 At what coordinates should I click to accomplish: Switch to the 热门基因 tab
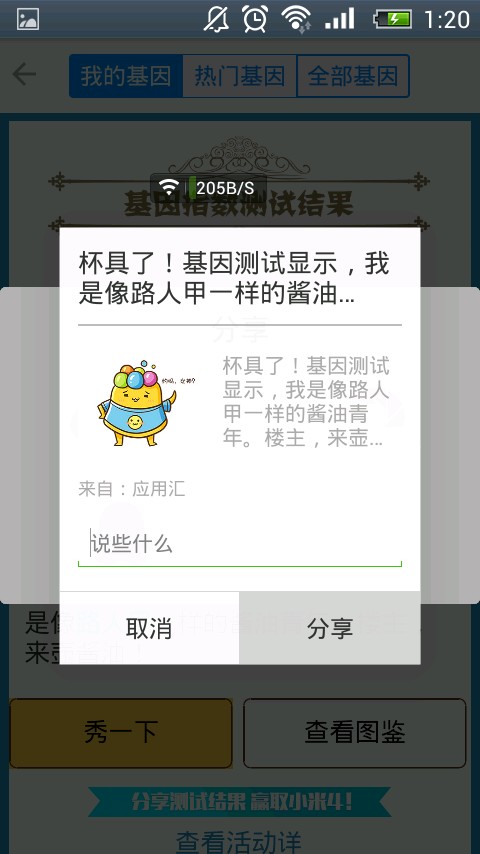pyautogui.click(x=240, y=76)
